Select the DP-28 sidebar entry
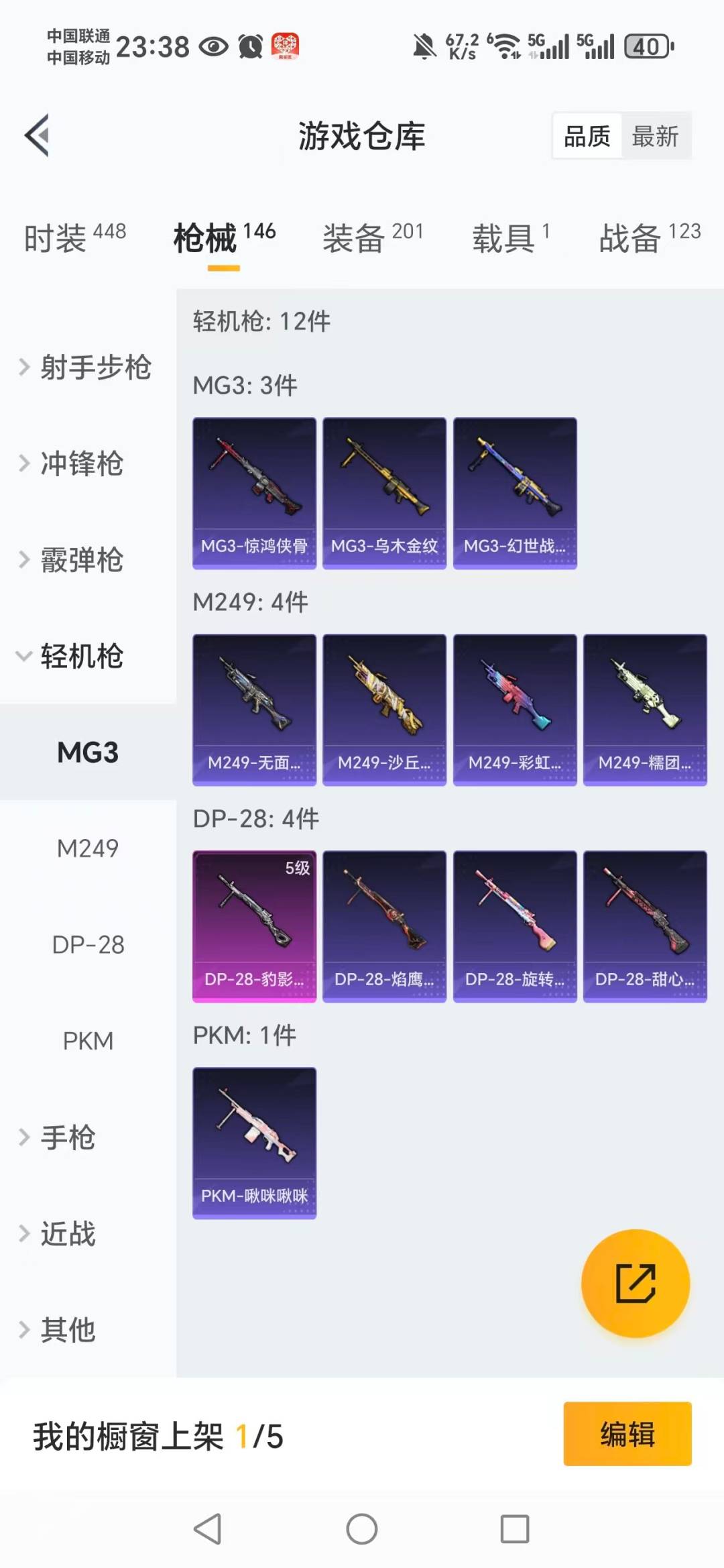 (x=88, y=945)
